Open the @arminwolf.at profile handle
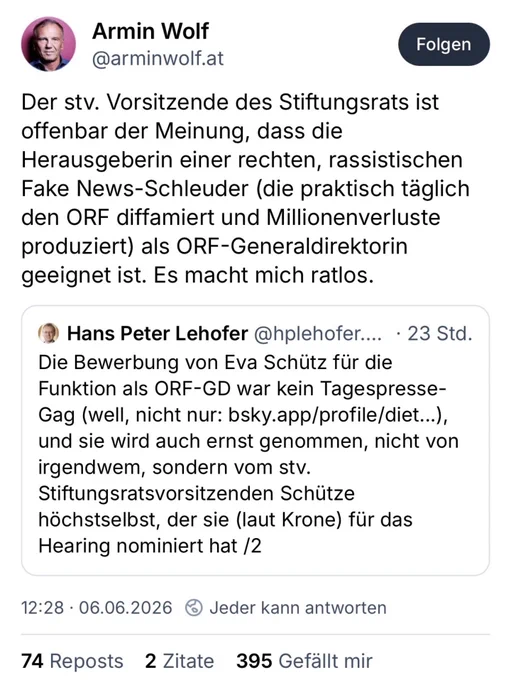 [x=157, y=58]
